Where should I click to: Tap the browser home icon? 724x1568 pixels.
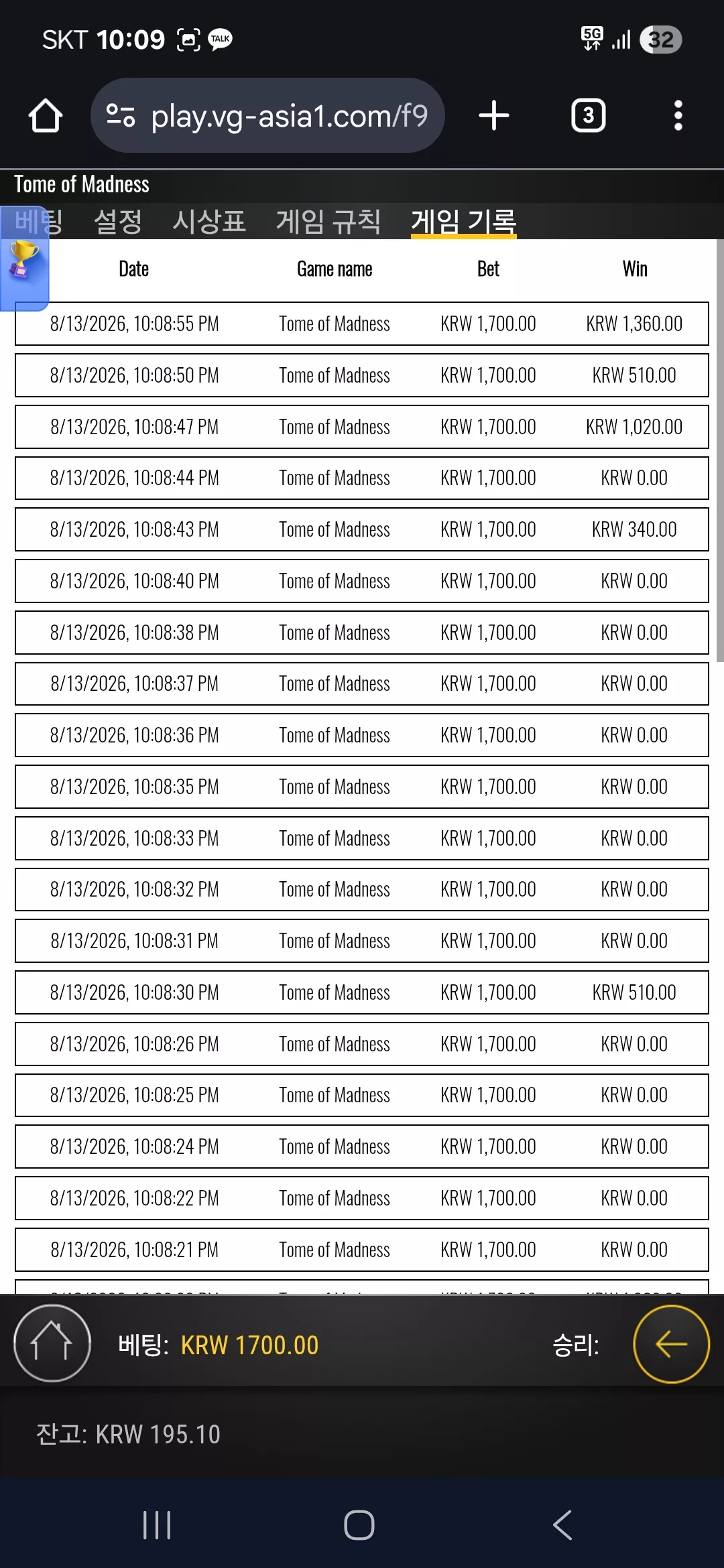(x=46, y=115)
